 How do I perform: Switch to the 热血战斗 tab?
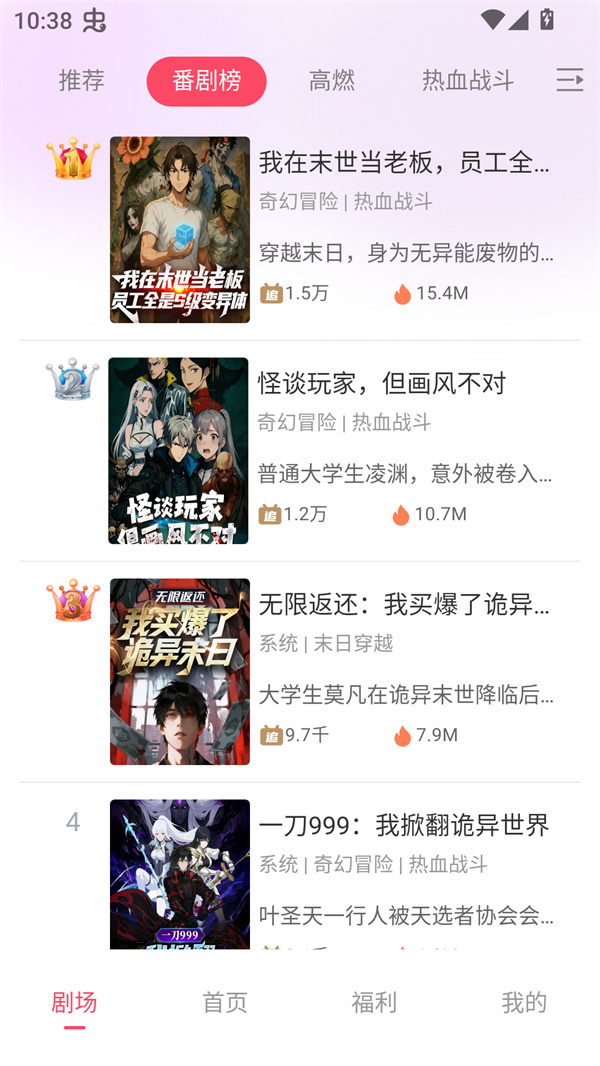[468, 81]
